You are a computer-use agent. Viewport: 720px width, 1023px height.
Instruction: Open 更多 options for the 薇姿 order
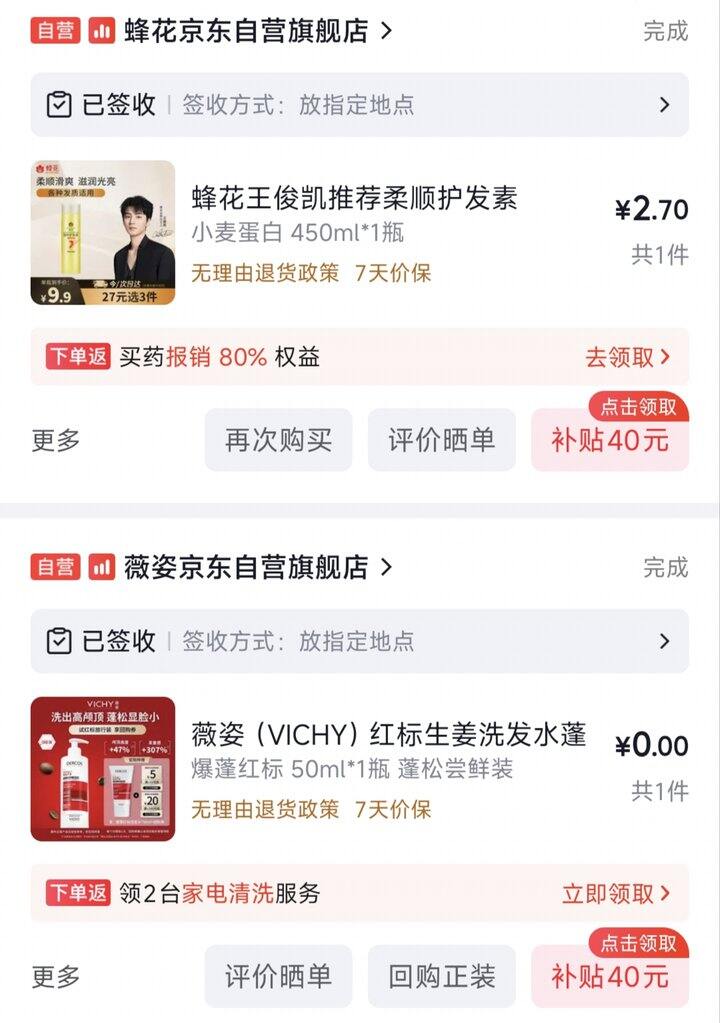(x=56, y=977)
